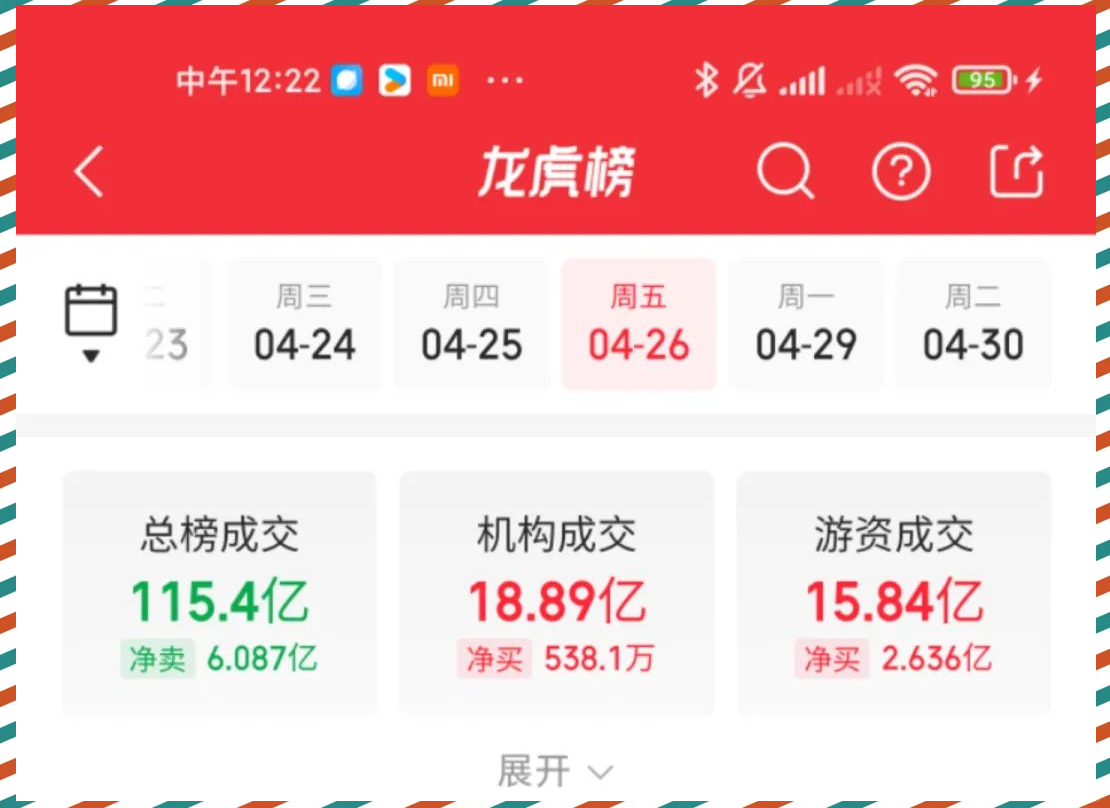Switch to the 周四 04-25 date
The height and width of the screenshot is (808, 1110).
click(472, 323)
